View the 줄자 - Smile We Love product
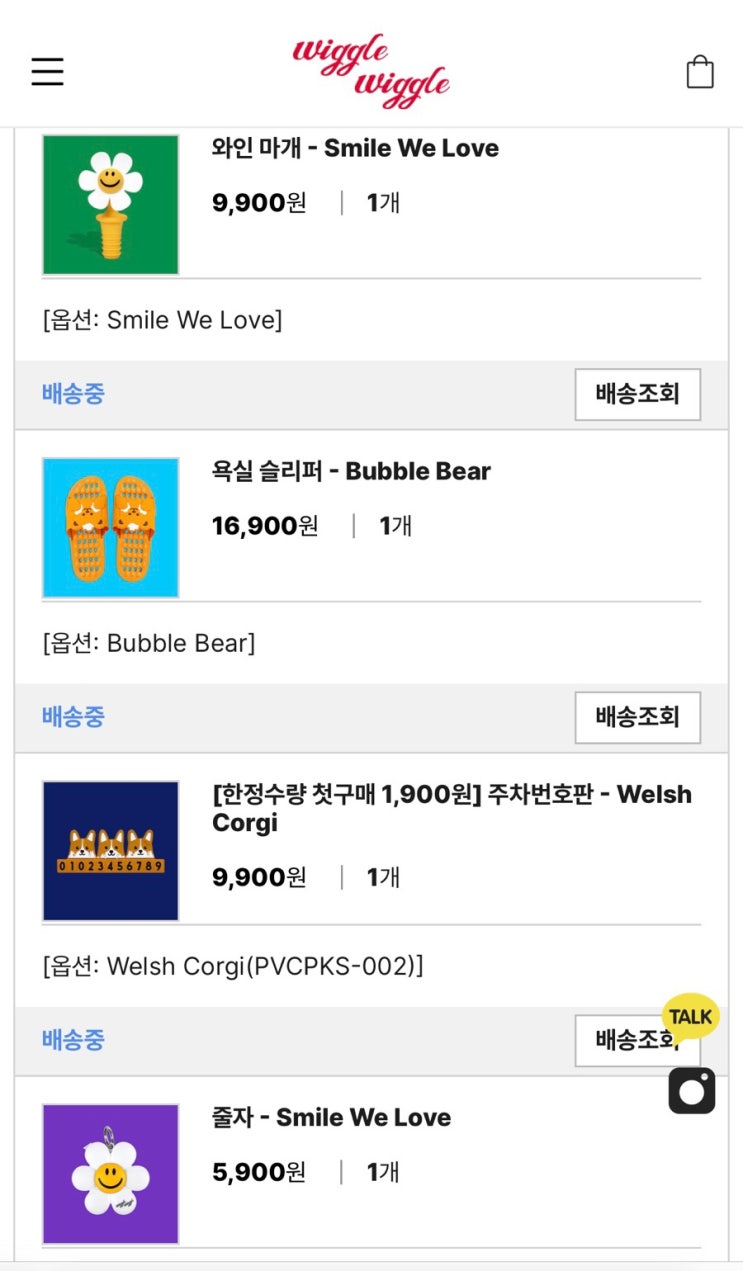The height and width of the screenshot is (1271, 743). [331, 1117]
